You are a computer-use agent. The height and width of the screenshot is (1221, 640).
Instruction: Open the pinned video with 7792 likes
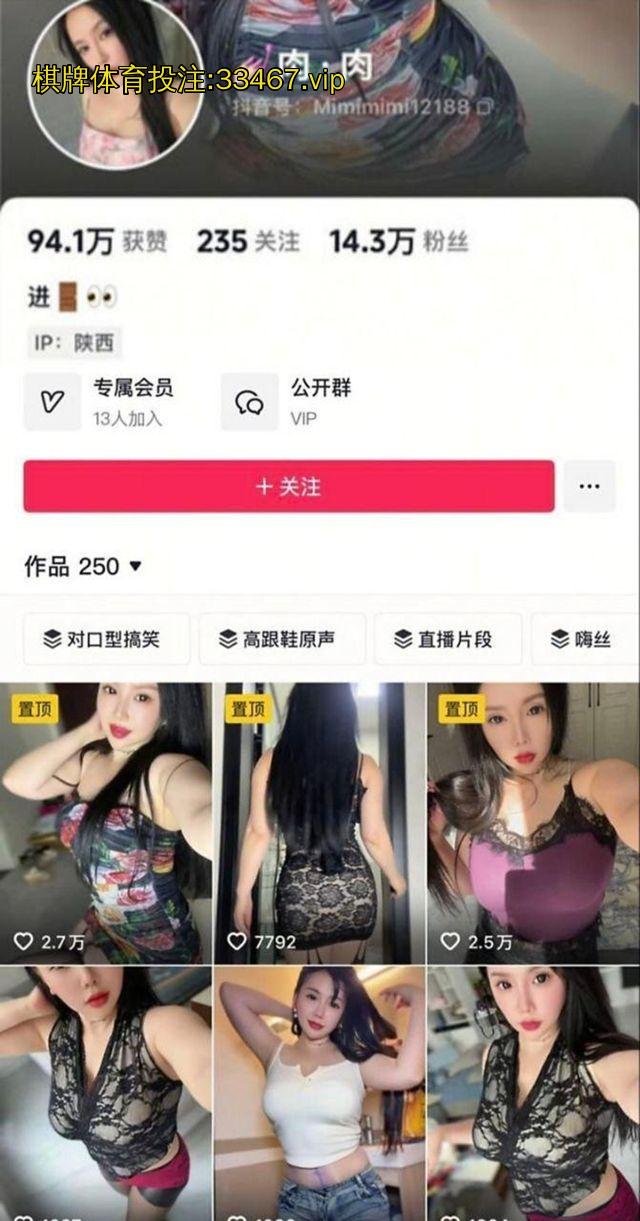tap(318, 822)
